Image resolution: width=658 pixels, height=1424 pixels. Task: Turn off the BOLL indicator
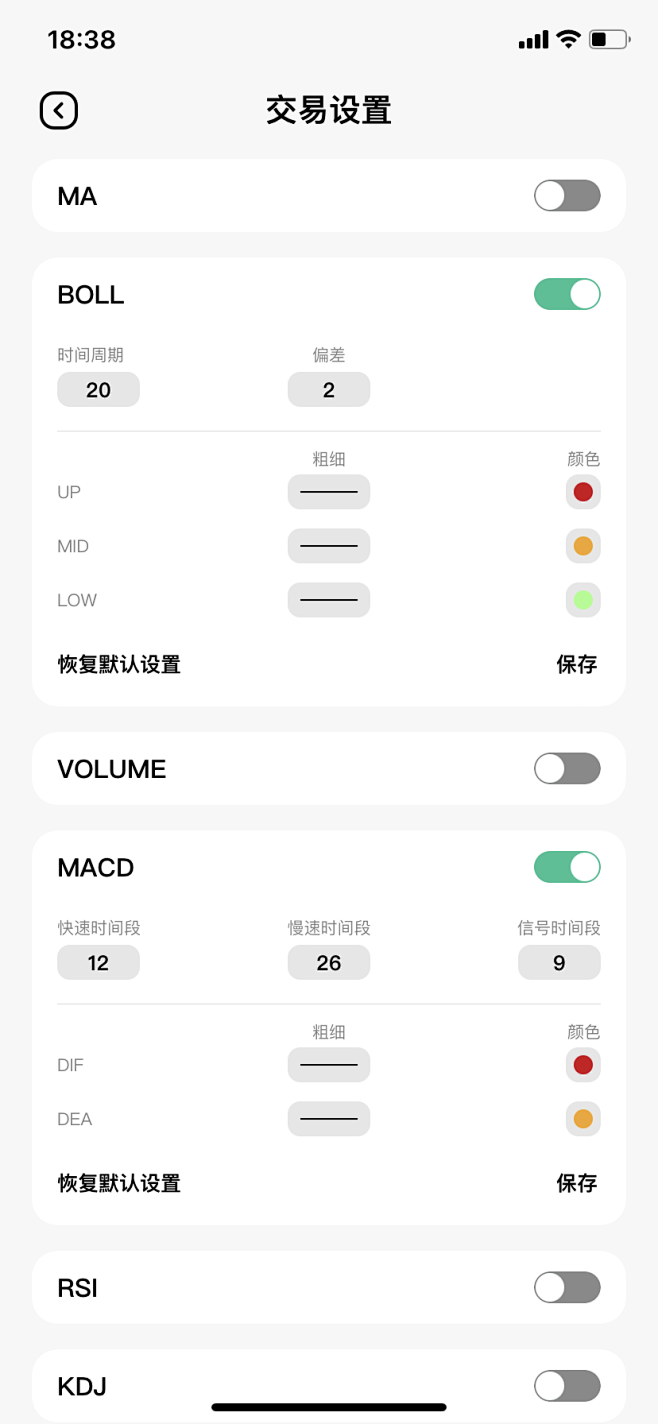tap(567, 294)
